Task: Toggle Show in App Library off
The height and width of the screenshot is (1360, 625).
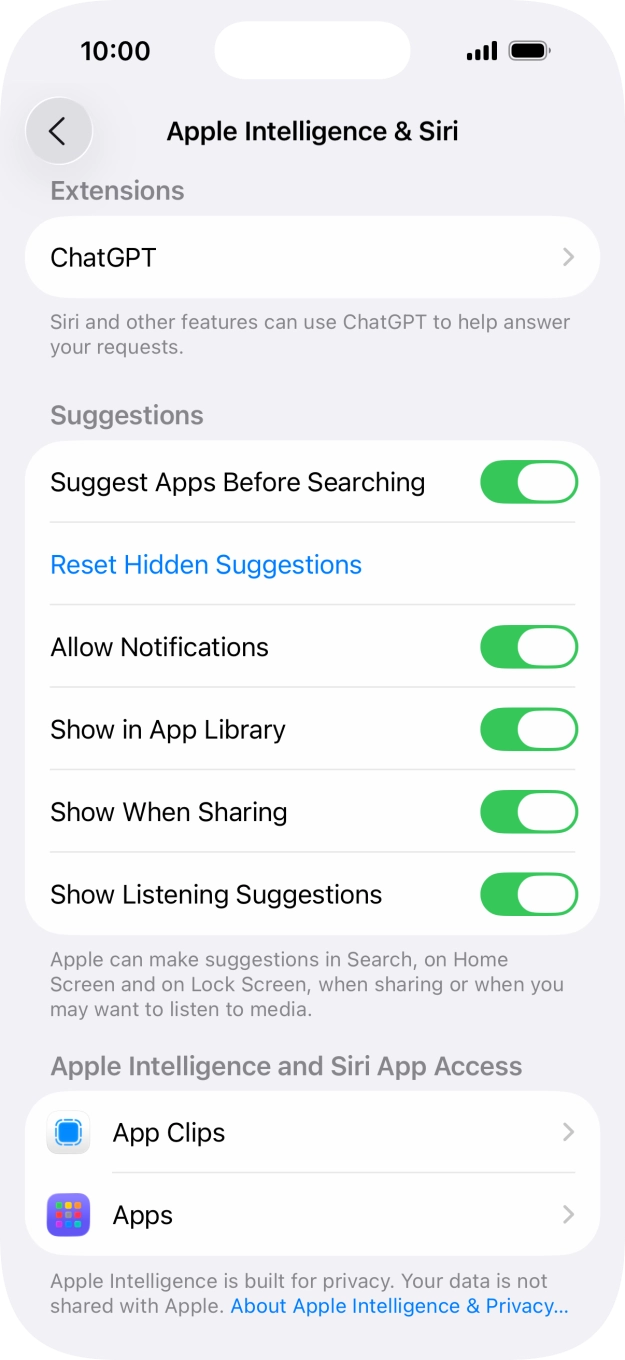Action: pos(528,730)
